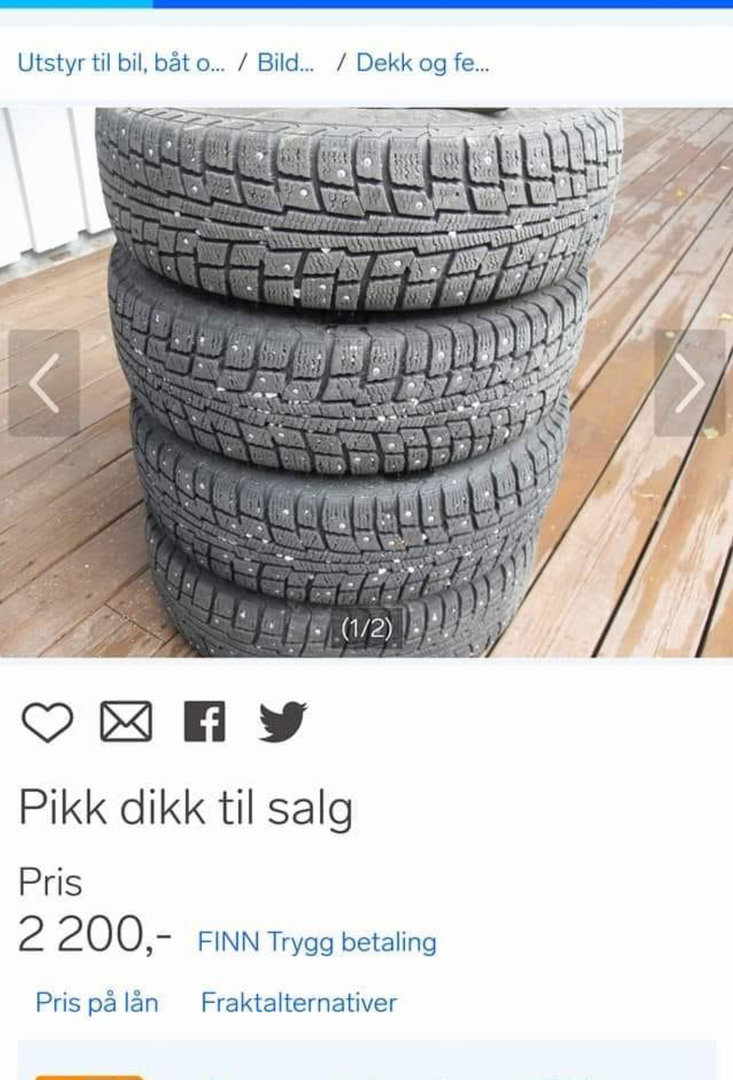Image resolution: width=733 pixels, height=1080 pixels.
Task: Open FINN Trygg betaling info
Action: coord(317,942)
